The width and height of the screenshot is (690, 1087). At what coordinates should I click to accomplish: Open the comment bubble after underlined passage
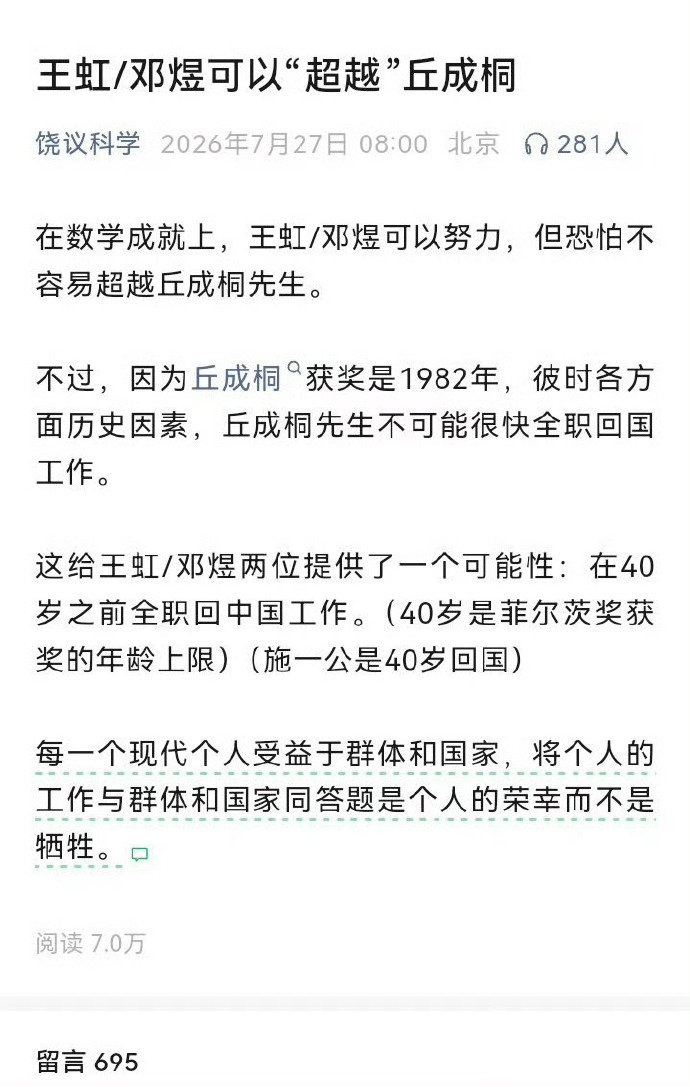140,853
